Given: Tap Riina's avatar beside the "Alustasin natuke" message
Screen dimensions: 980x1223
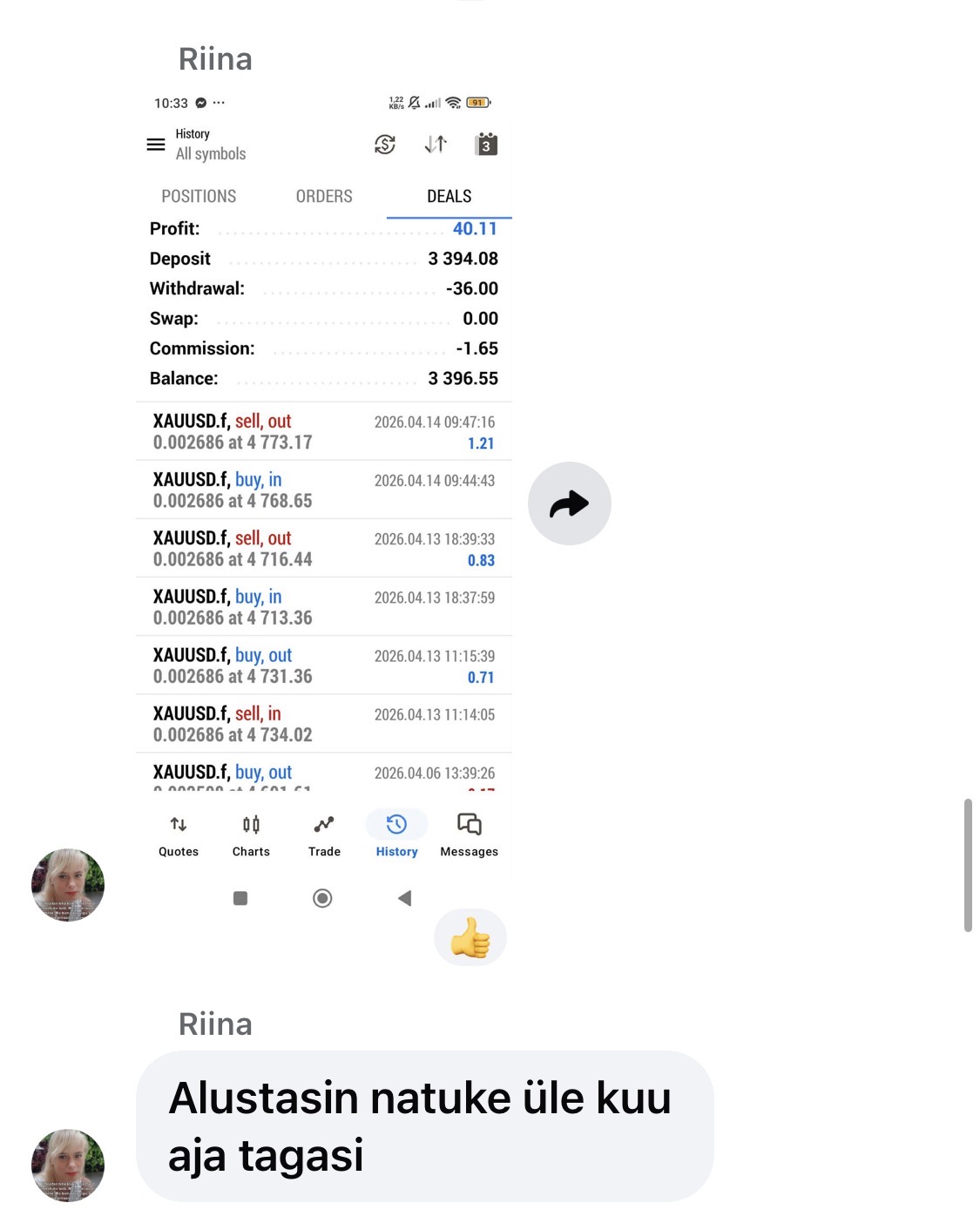Looking at the screenshot, I should tap(68, 1166).
